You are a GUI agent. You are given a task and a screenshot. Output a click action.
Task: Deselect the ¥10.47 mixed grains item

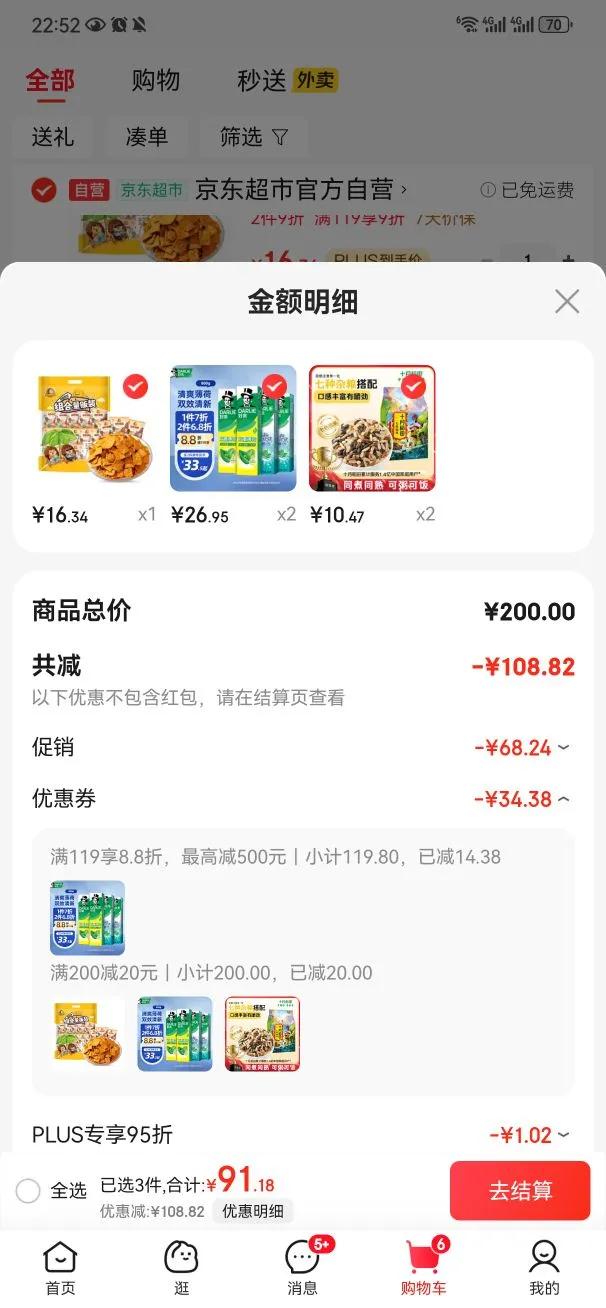(x=414, y=386)
